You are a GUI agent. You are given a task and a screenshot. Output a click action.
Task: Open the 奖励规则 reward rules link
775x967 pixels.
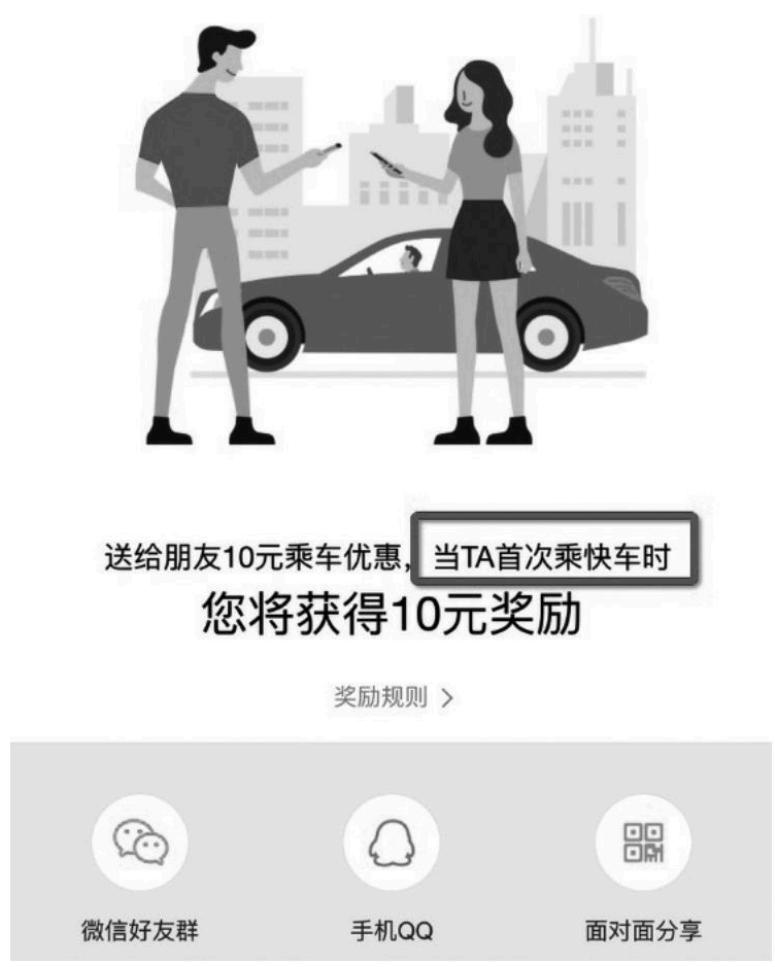coord(392,697)
